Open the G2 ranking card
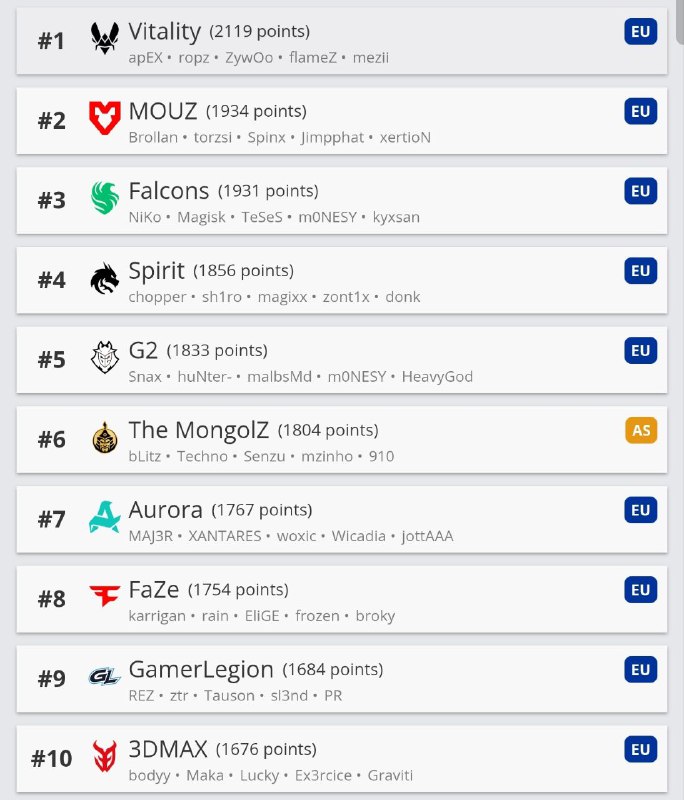 340,360
